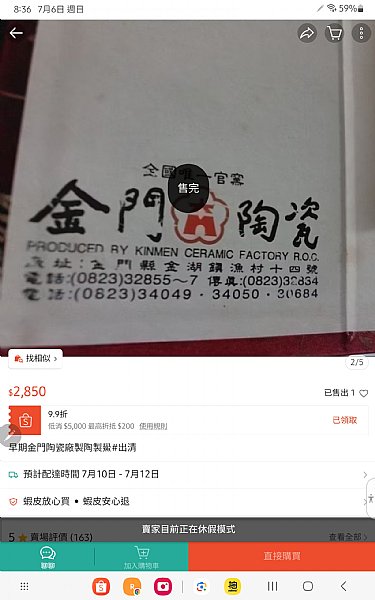Open the three-dot overflow menu

point(361,34)
